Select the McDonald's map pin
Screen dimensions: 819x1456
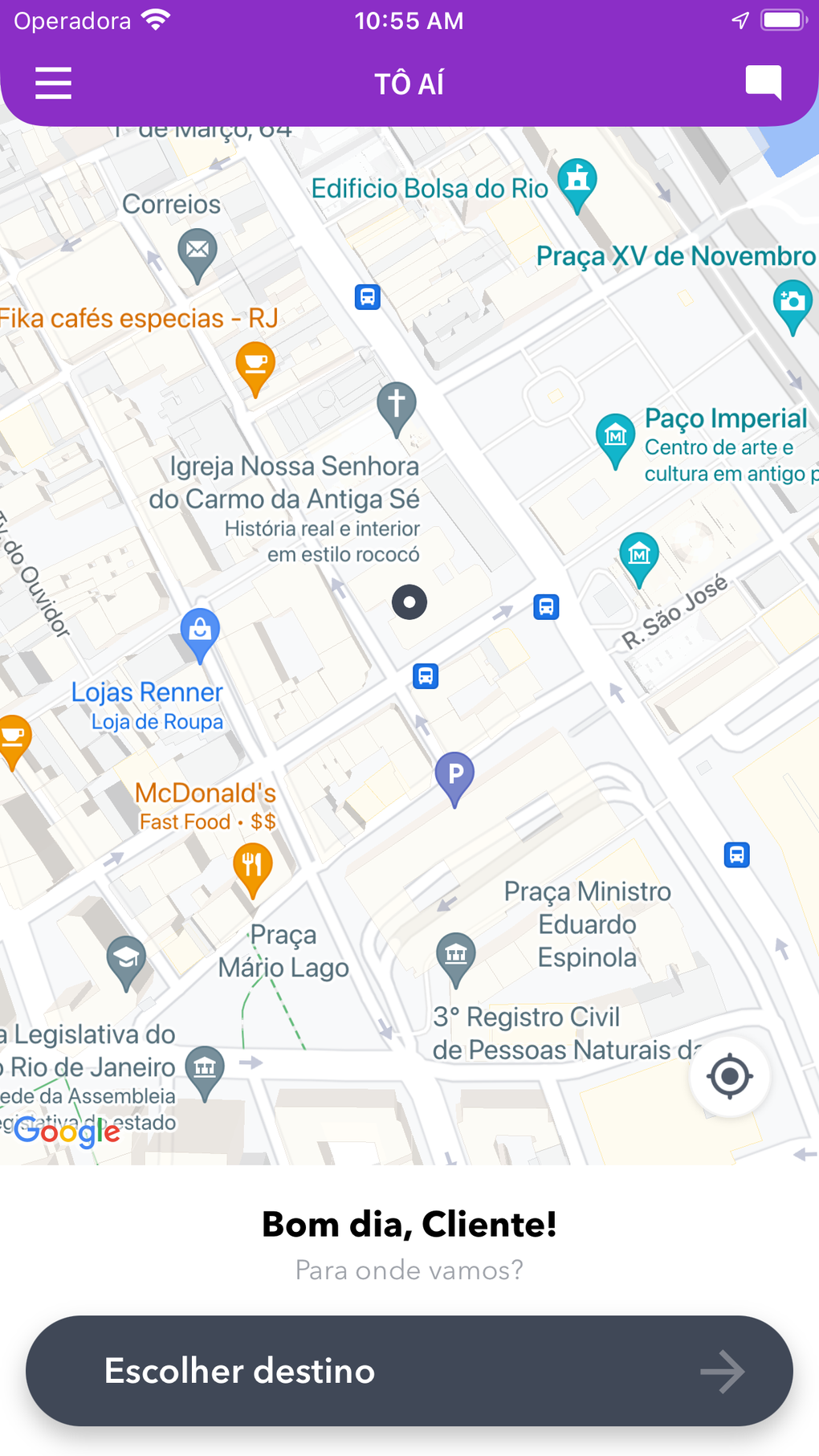tap(252, 866)
